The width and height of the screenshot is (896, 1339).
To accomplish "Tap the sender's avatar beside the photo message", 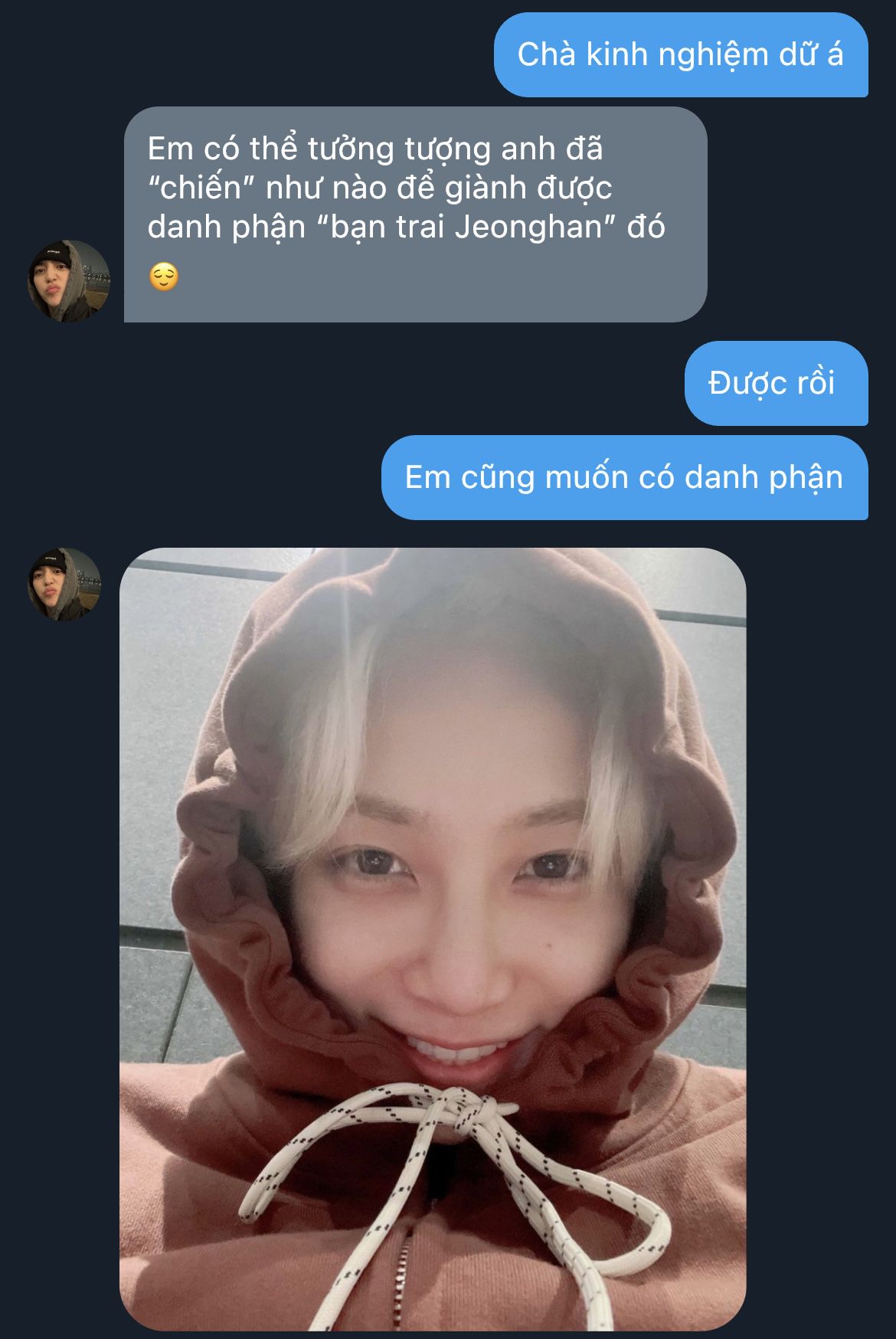I will click(65, 584).
